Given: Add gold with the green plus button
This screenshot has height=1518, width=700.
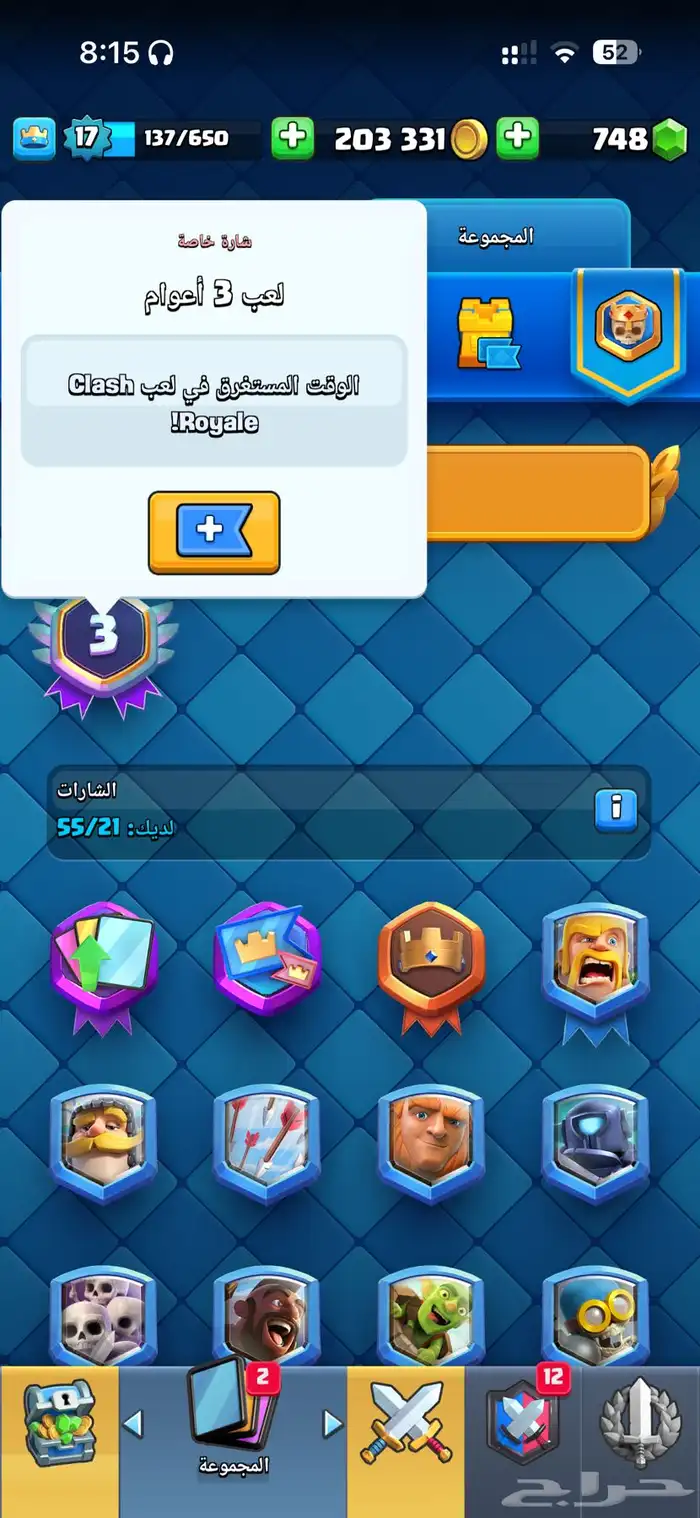Looking at the screenshot, I should pos(293,139).
